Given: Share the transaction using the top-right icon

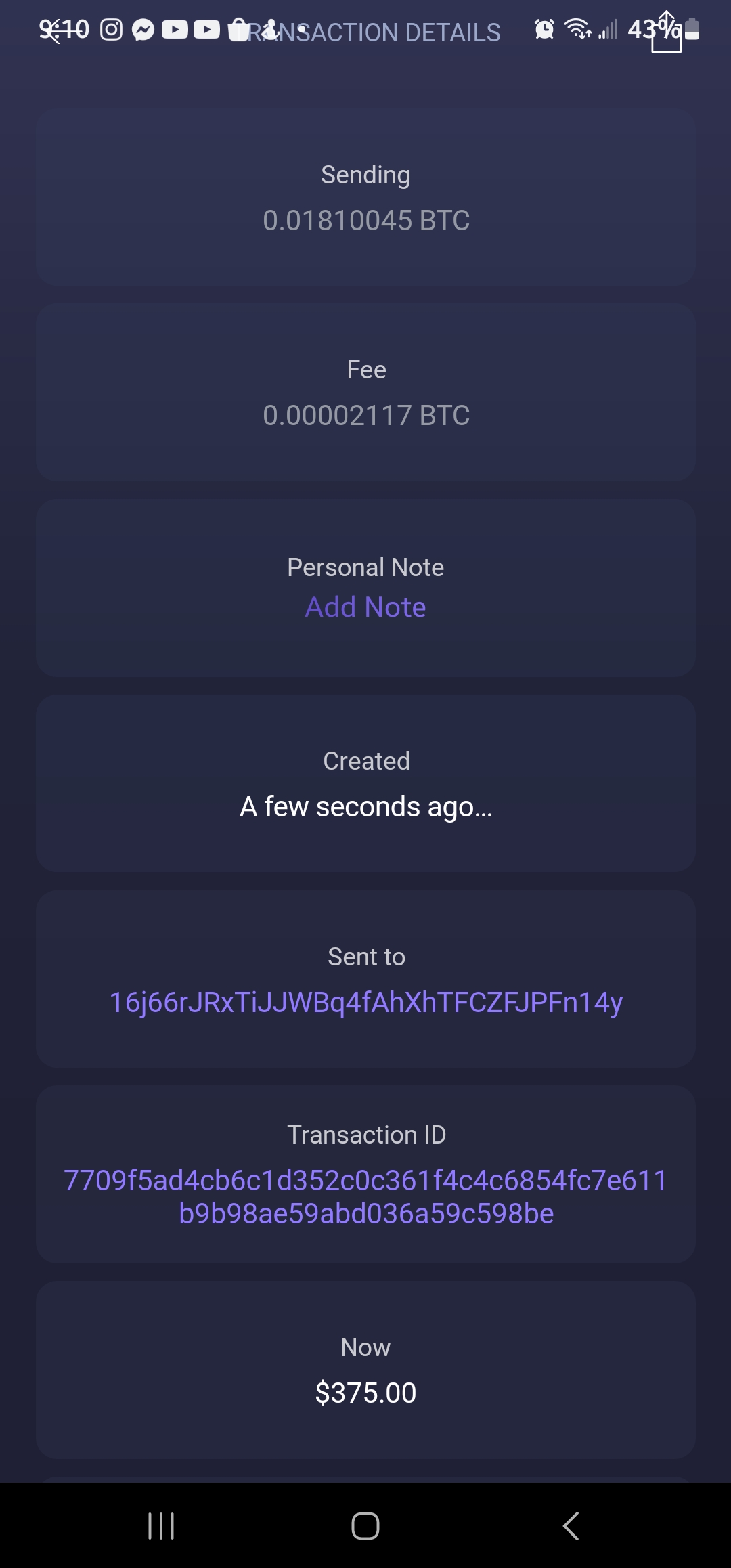Looking at the screenshot, I should click(x=666, y=32).
